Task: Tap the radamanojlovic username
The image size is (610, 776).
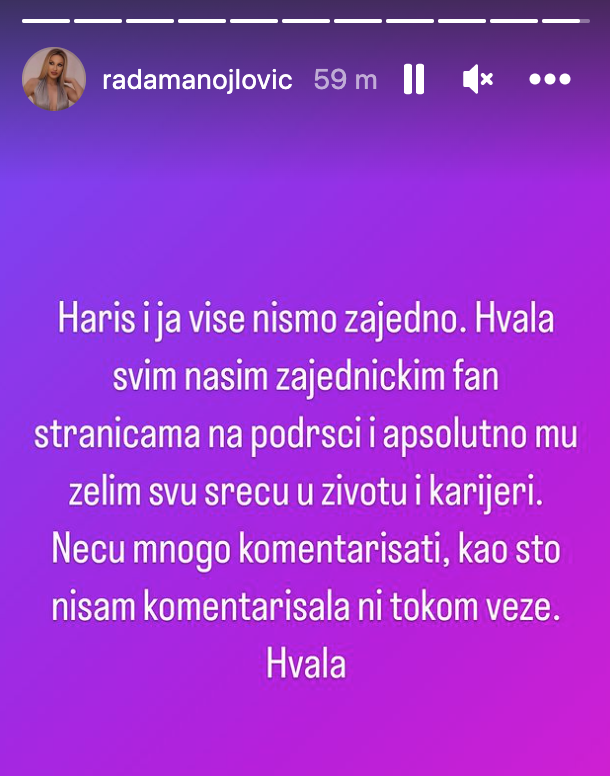Action: click(x=197, y=80)
